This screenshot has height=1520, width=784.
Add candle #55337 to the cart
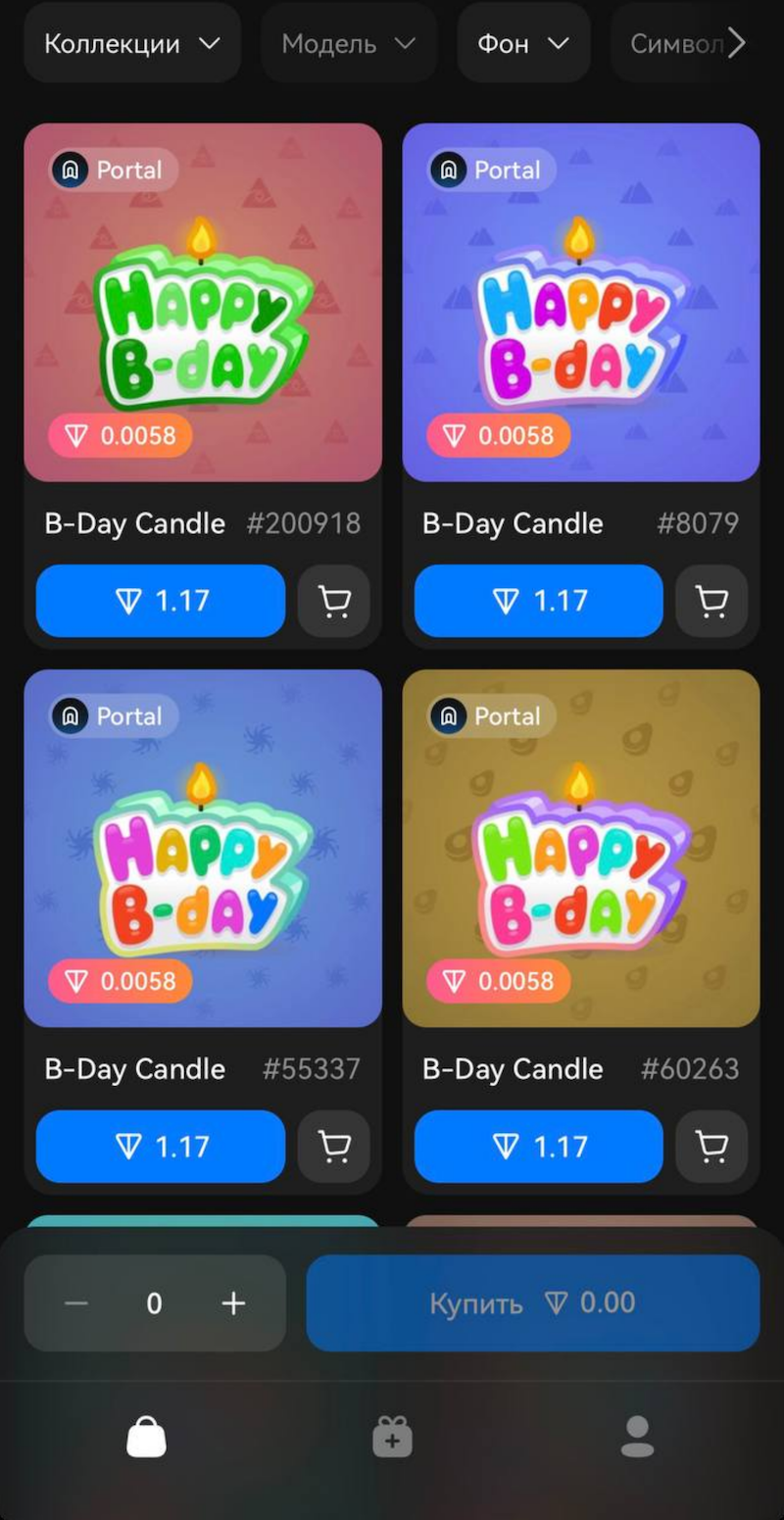point(334,1147)
